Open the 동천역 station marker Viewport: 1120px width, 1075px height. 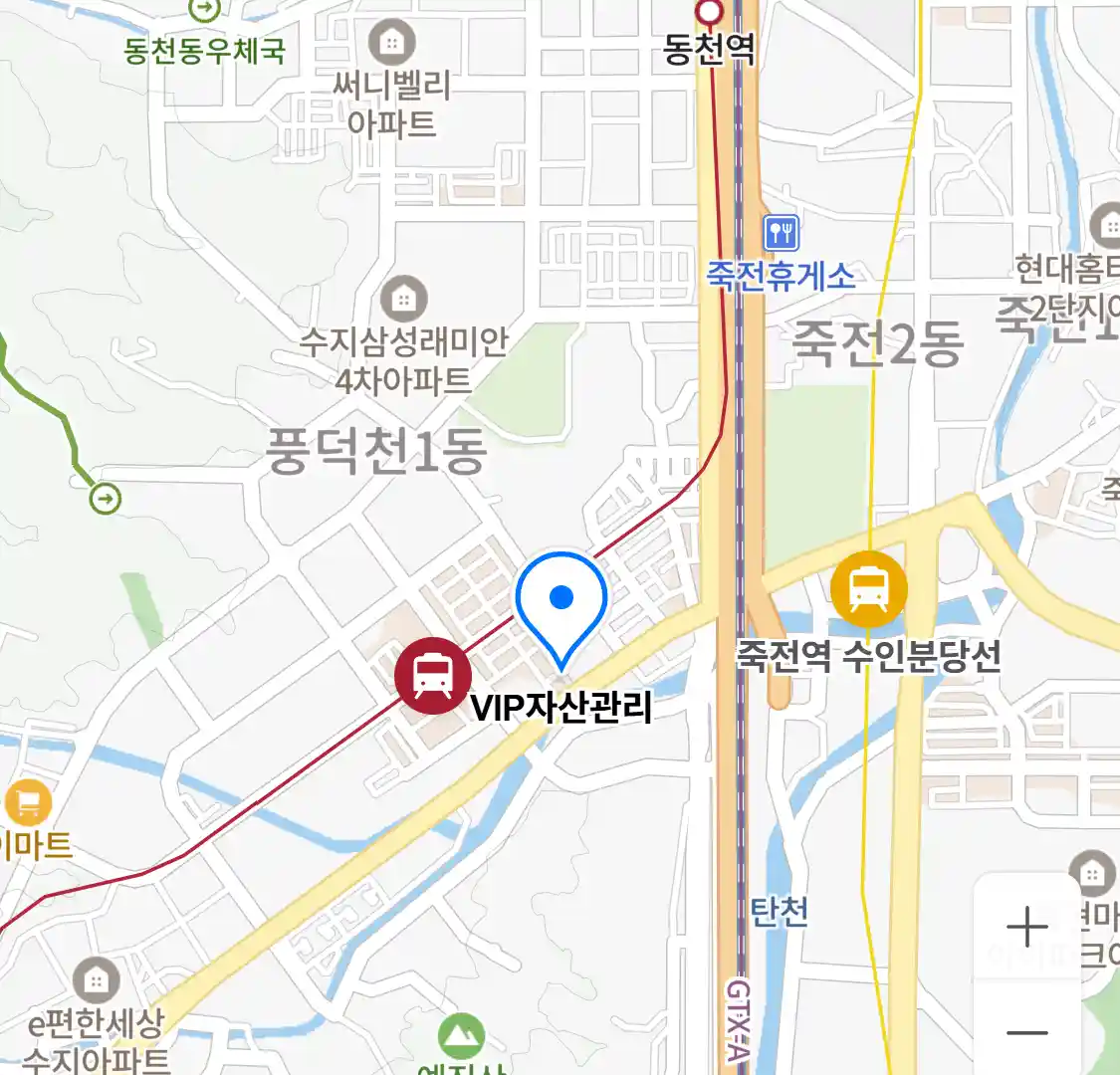click(709, 12)
